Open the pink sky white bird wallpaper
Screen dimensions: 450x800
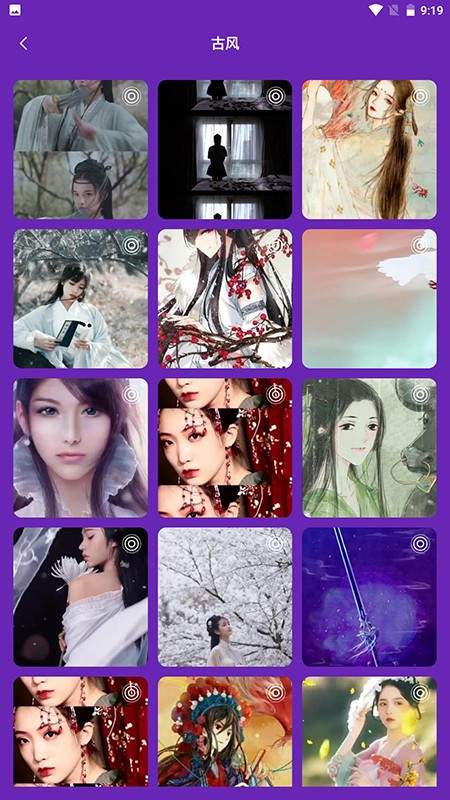(369, 298)
